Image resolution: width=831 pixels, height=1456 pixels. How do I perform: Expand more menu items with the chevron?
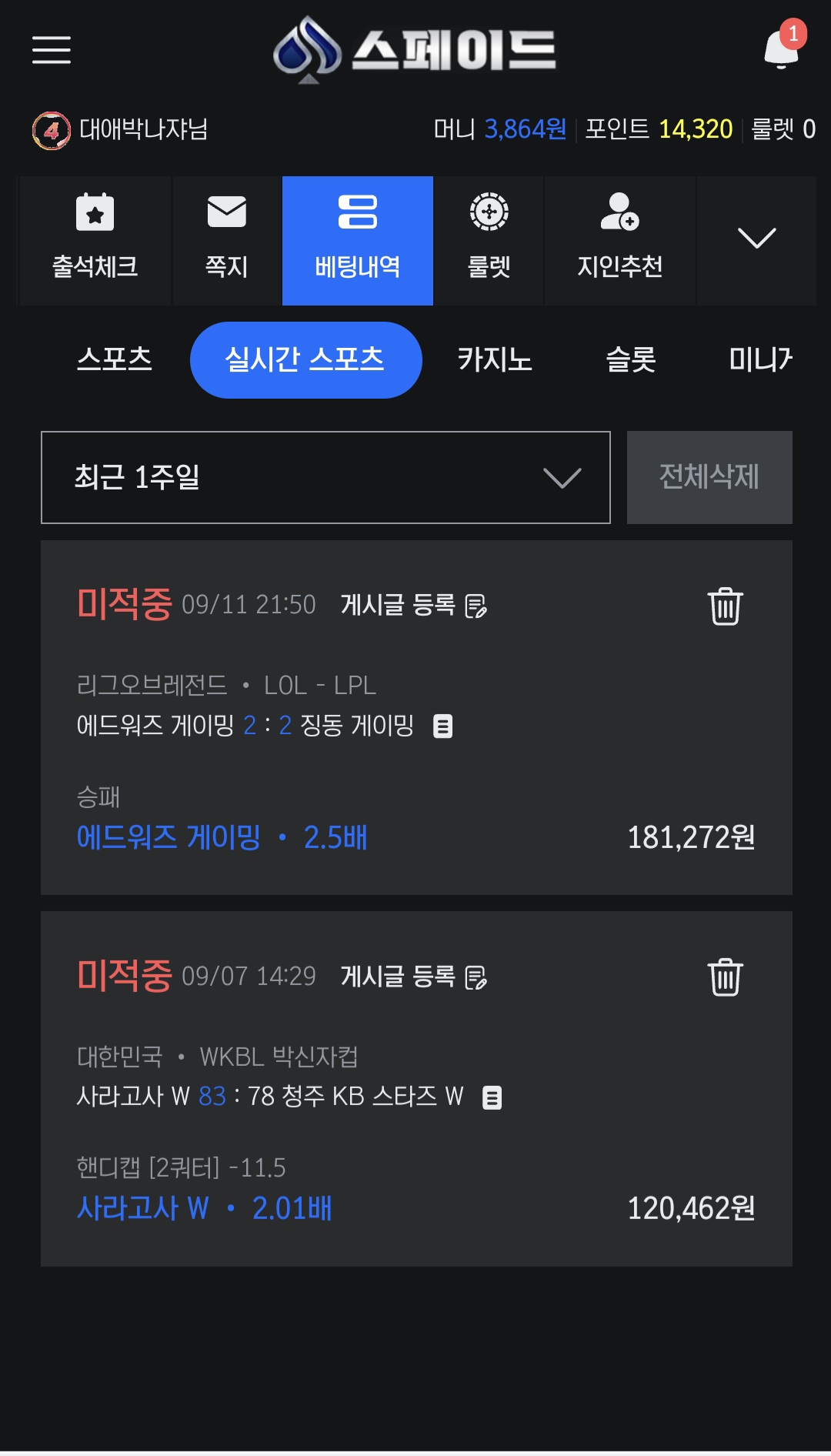point(756,239)
